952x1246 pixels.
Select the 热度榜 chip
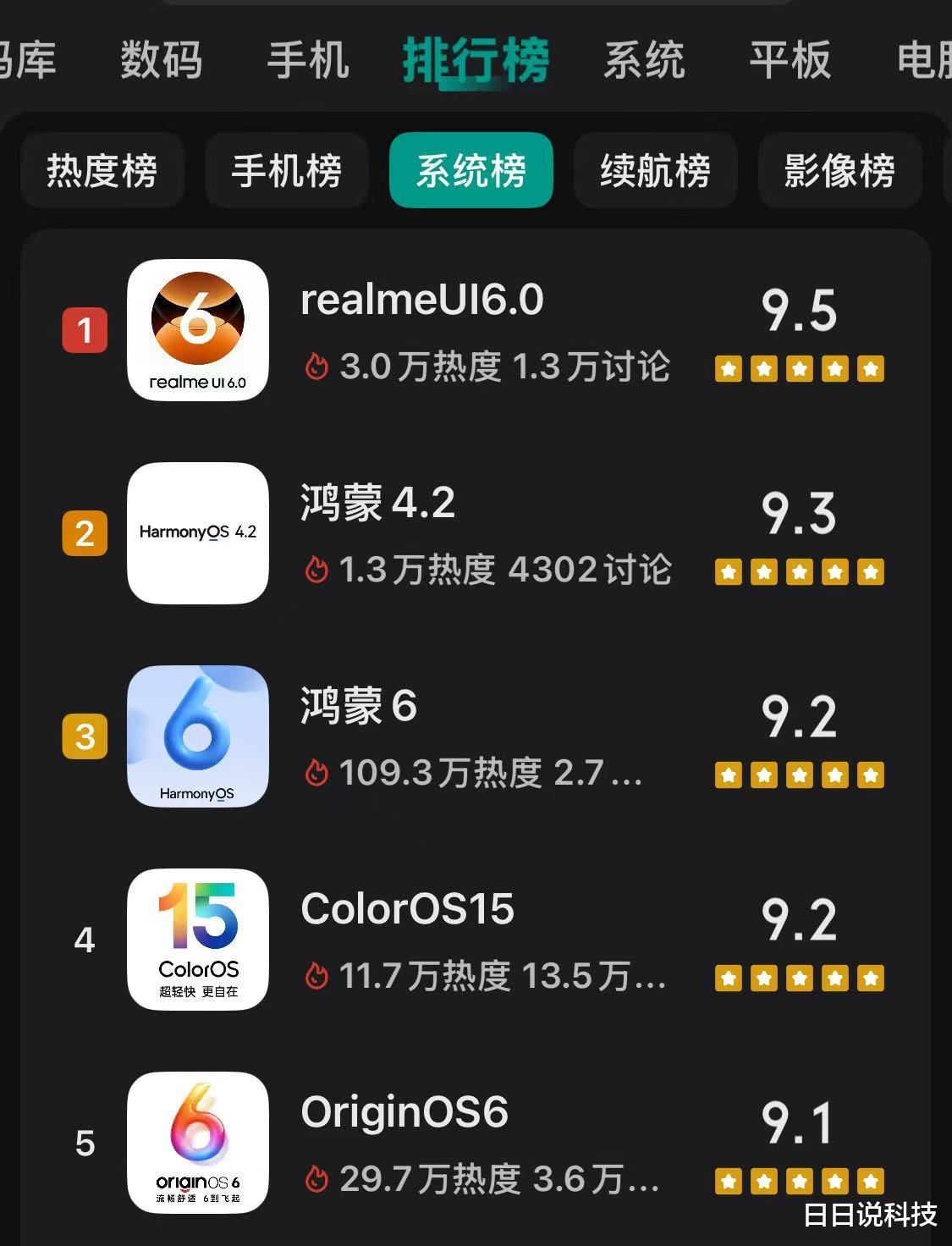102,171
